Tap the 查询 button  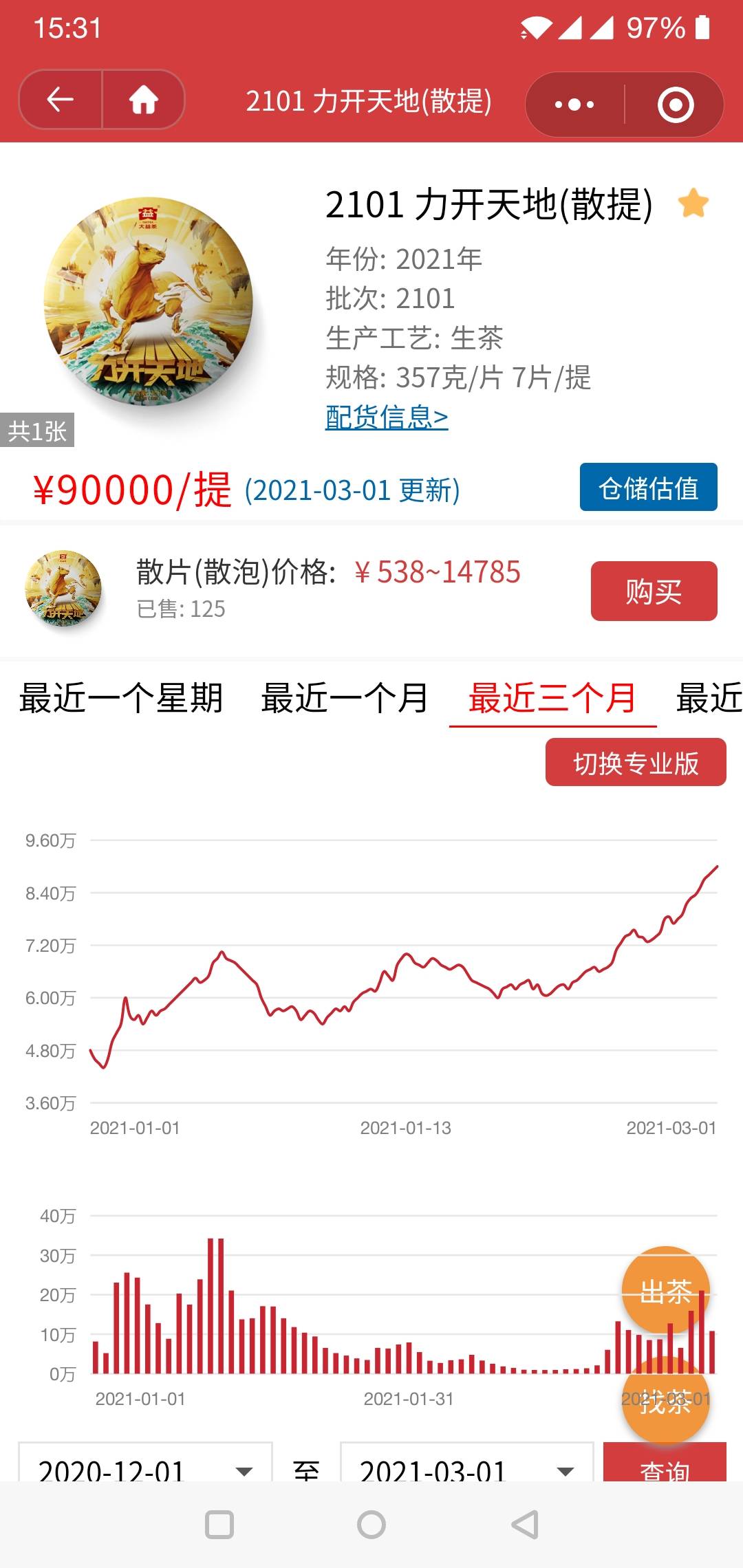click(665, 1462)
